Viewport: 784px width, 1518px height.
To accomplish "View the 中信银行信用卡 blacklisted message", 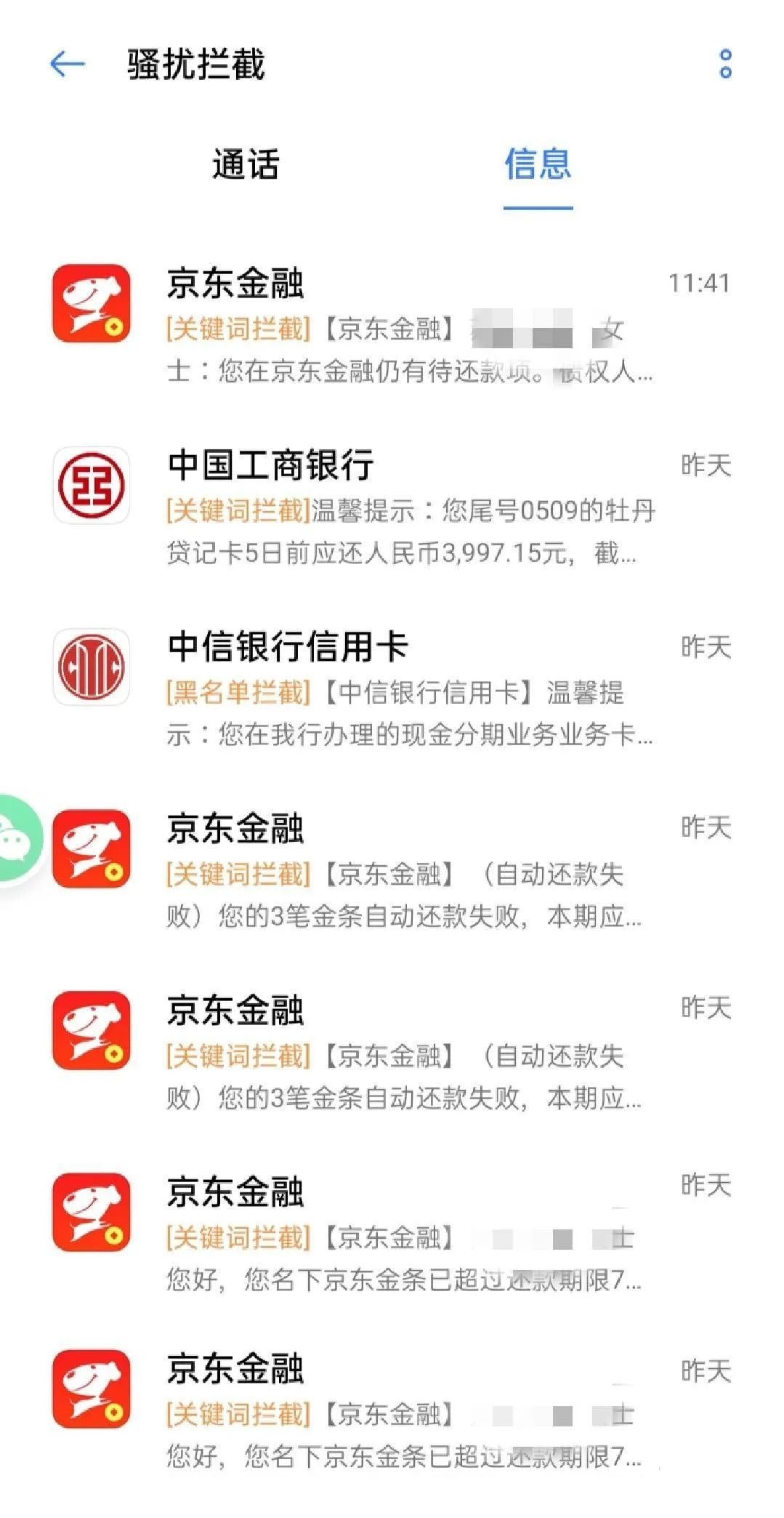I will (x=392, y=688).
